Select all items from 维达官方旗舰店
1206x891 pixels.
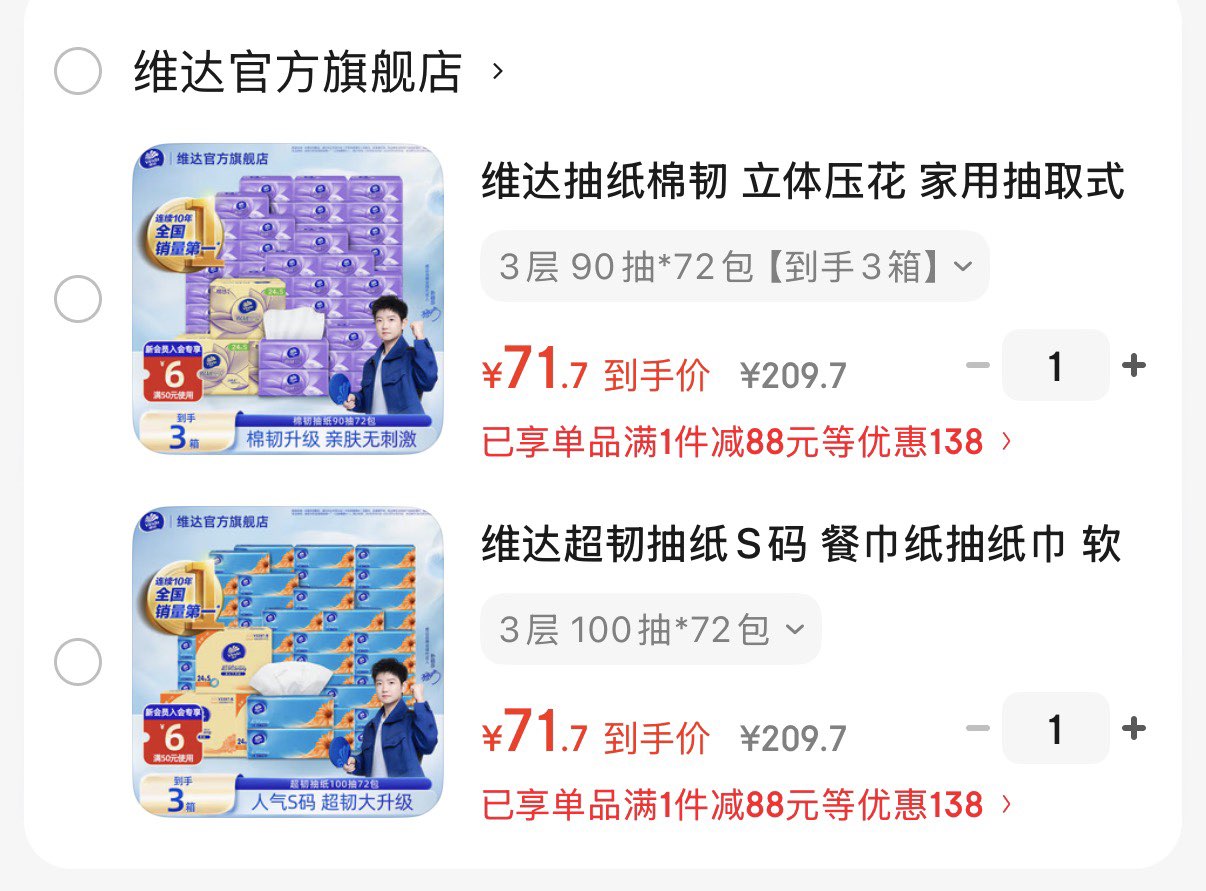pyautogui.click(x=77, y=71)
